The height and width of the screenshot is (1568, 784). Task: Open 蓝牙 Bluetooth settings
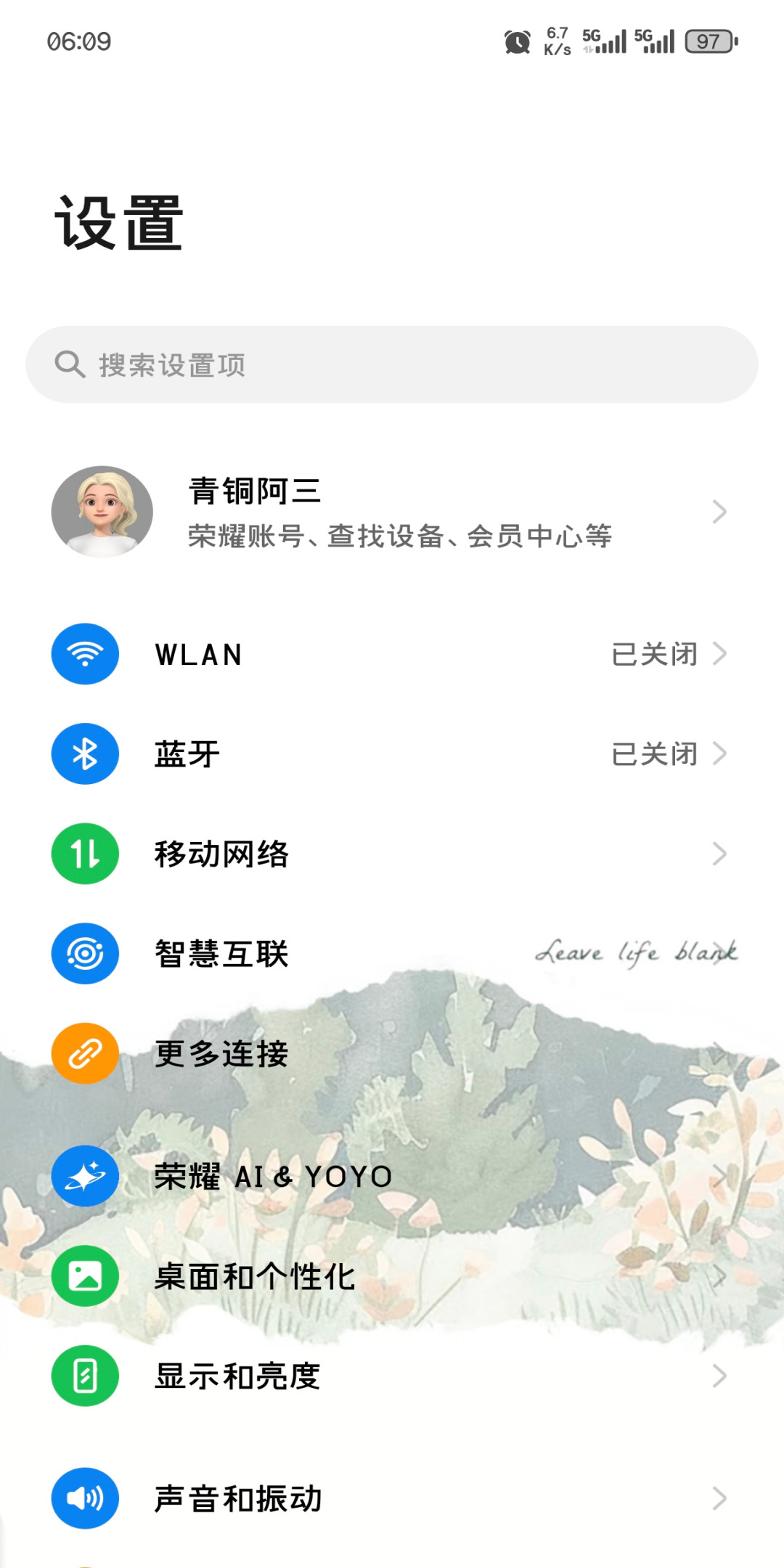pos(392,754)
